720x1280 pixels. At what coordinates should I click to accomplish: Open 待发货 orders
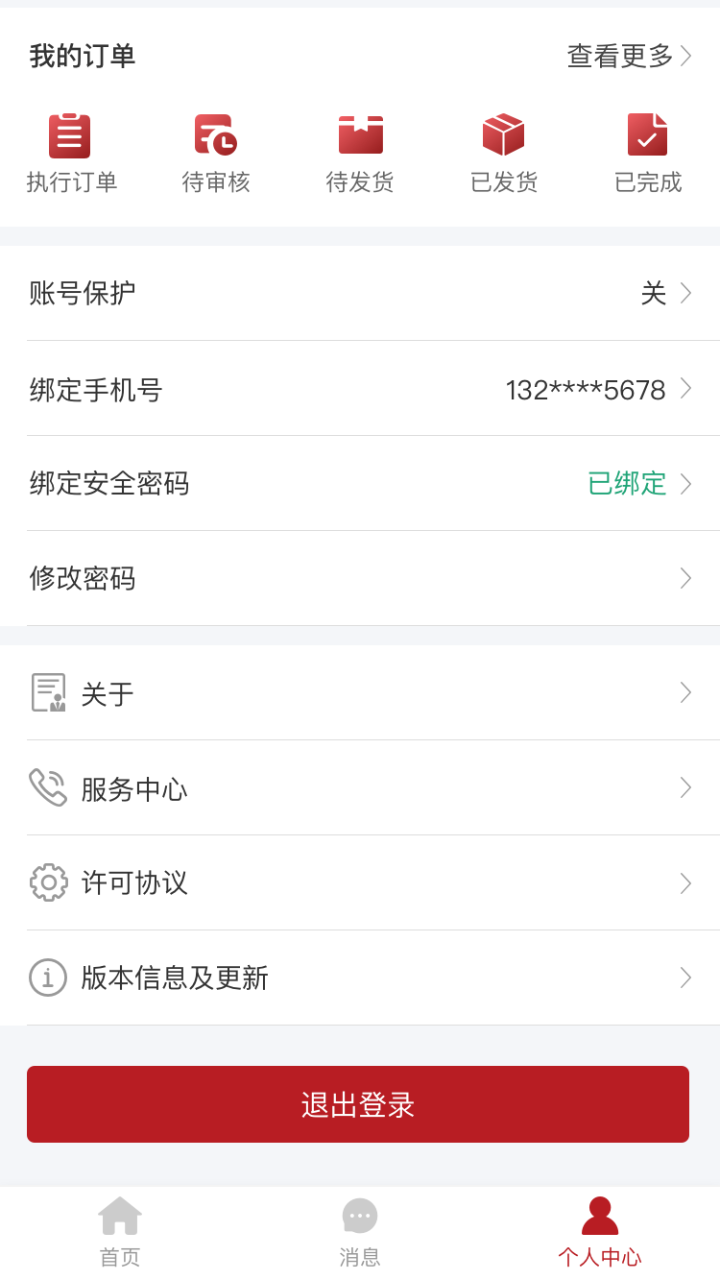point(360,154)
